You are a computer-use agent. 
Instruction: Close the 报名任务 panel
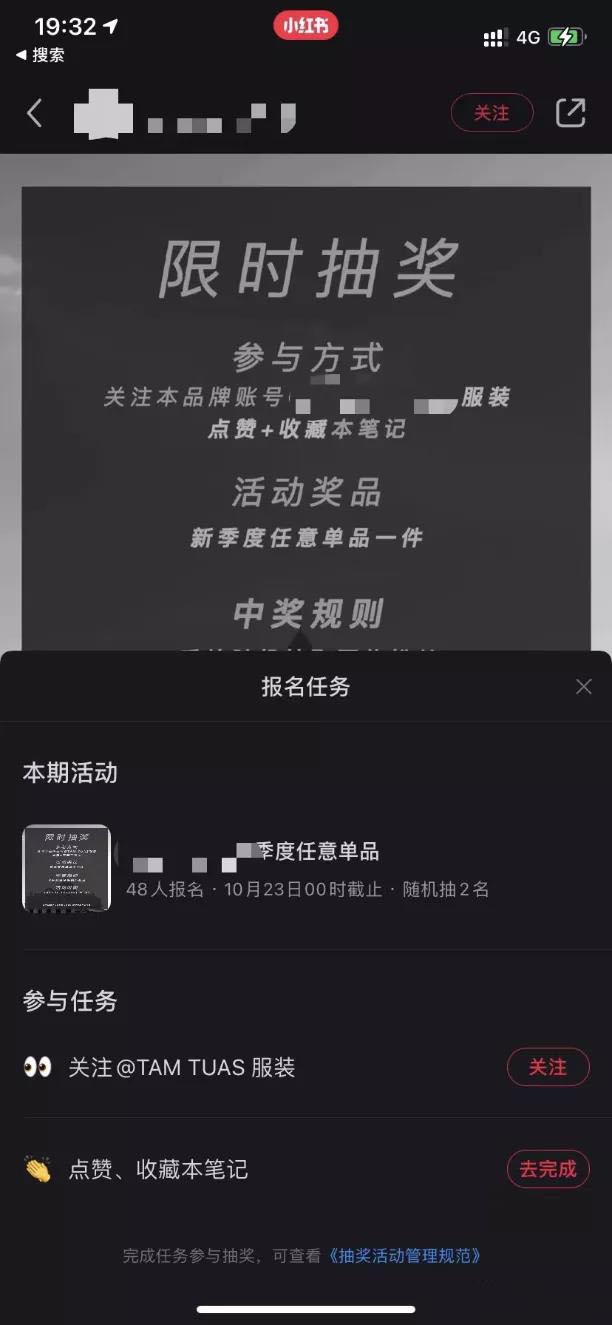click(x=584, y=686)
